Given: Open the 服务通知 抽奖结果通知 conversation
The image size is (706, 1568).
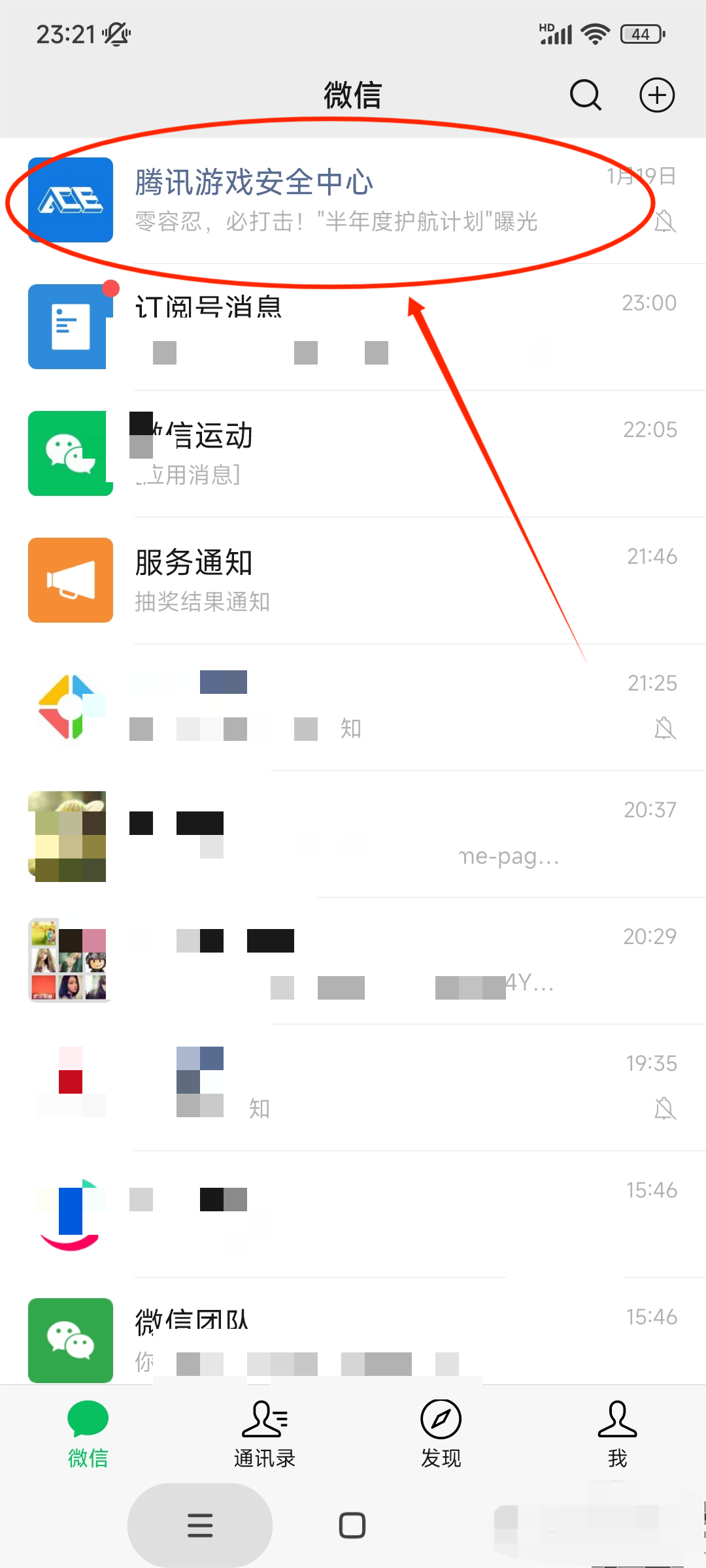Looking at the screenshot, I should coord(353,580).
